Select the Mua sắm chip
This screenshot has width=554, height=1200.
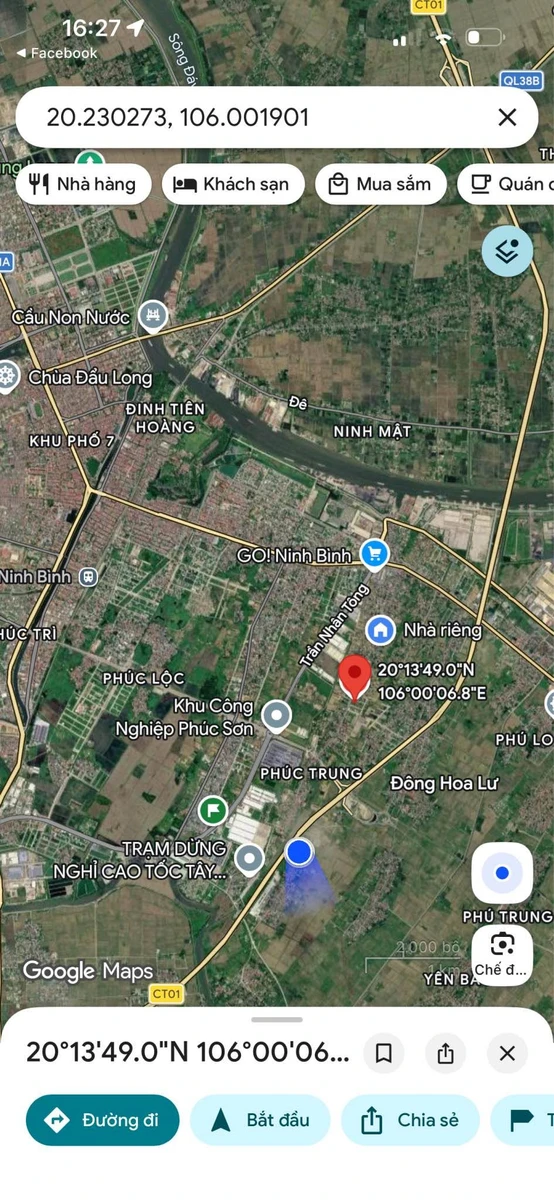click(x=381, y=184)
